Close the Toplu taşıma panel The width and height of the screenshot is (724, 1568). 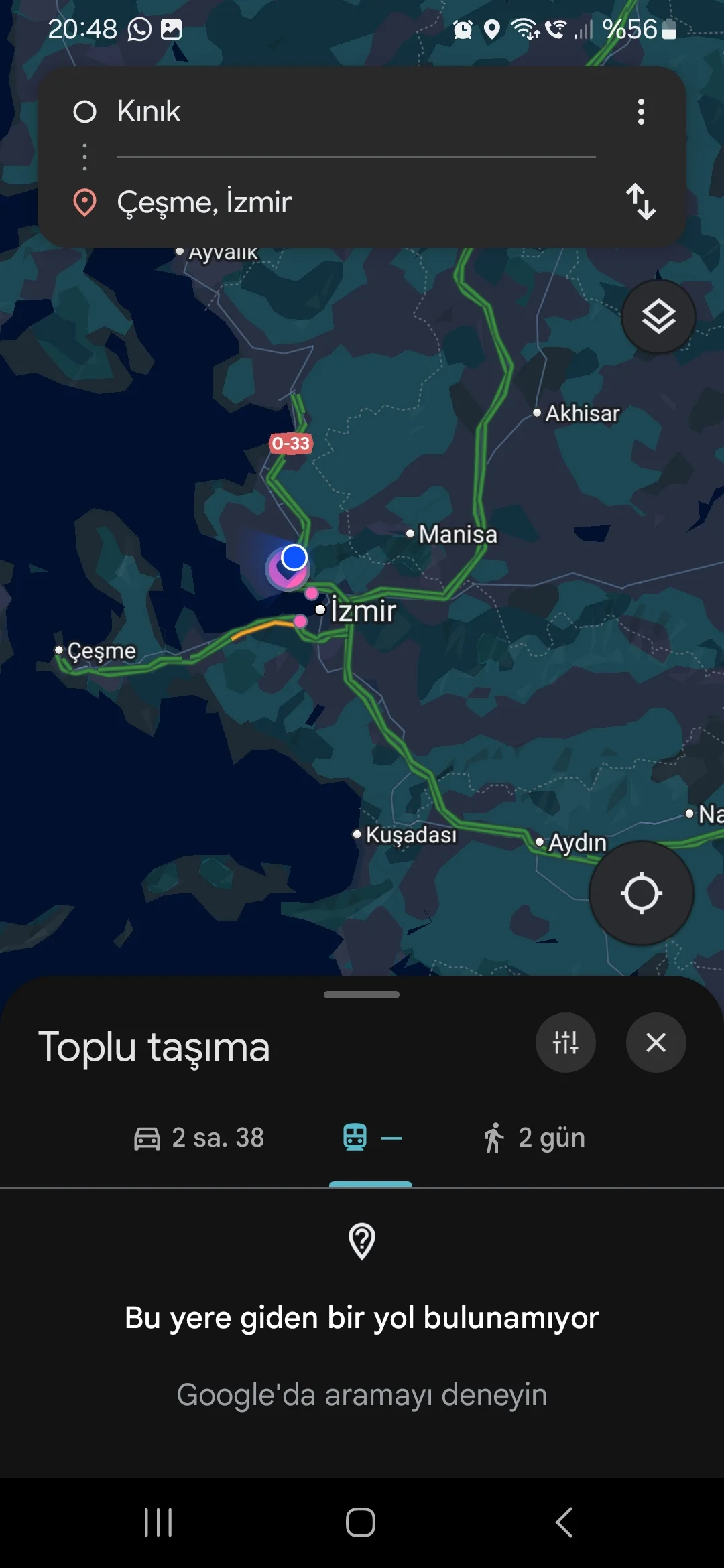[655, 1043]
